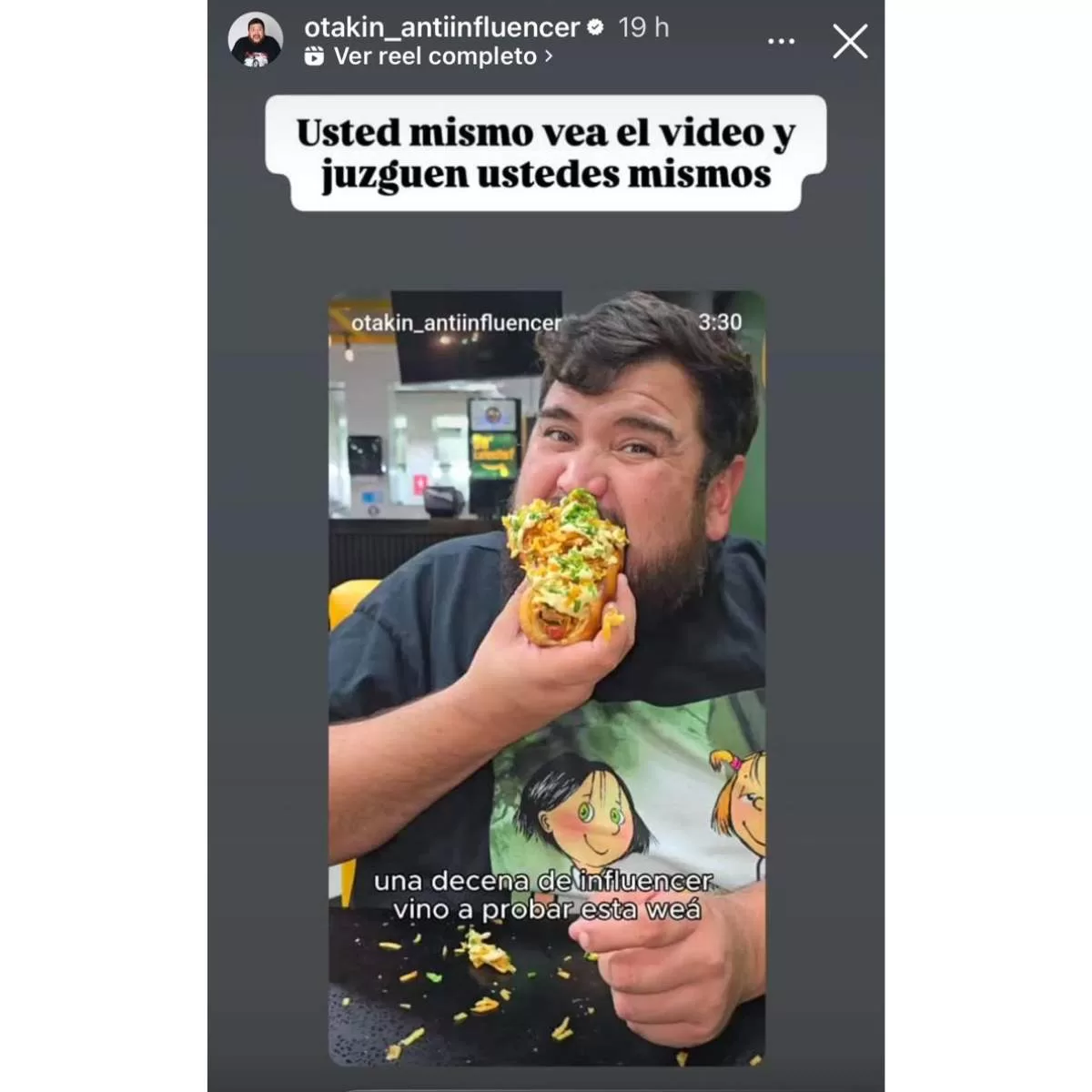Open the embedded reel preview

tap(546, 678)
